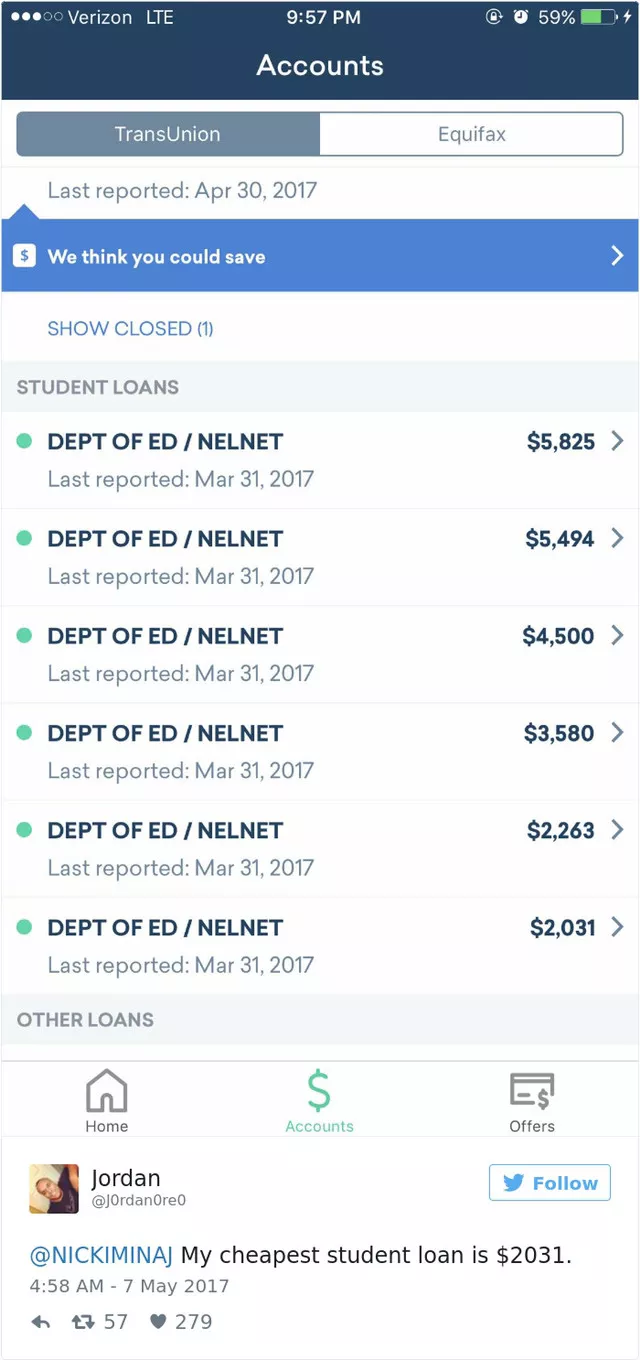This screenshot has width=640, height=1360.
Task: Open the $5,825 Nelnet student loan
Action: tap(320, 459)
